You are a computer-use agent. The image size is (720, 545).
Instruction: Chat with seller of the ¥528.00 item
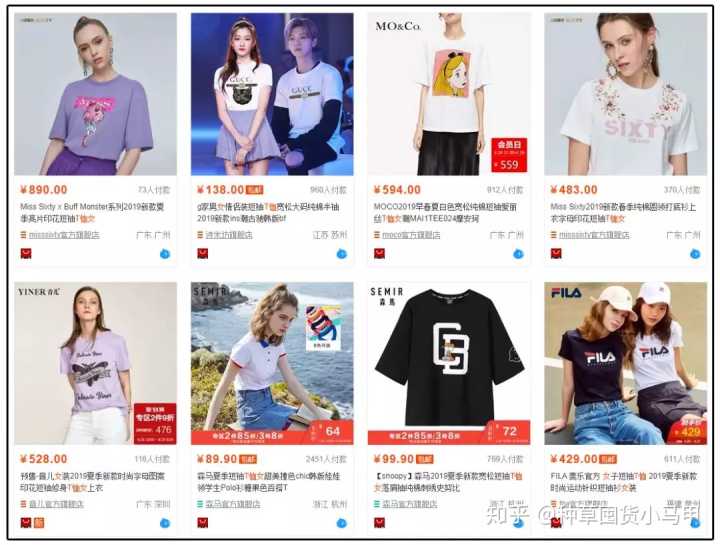coord(164,523)
